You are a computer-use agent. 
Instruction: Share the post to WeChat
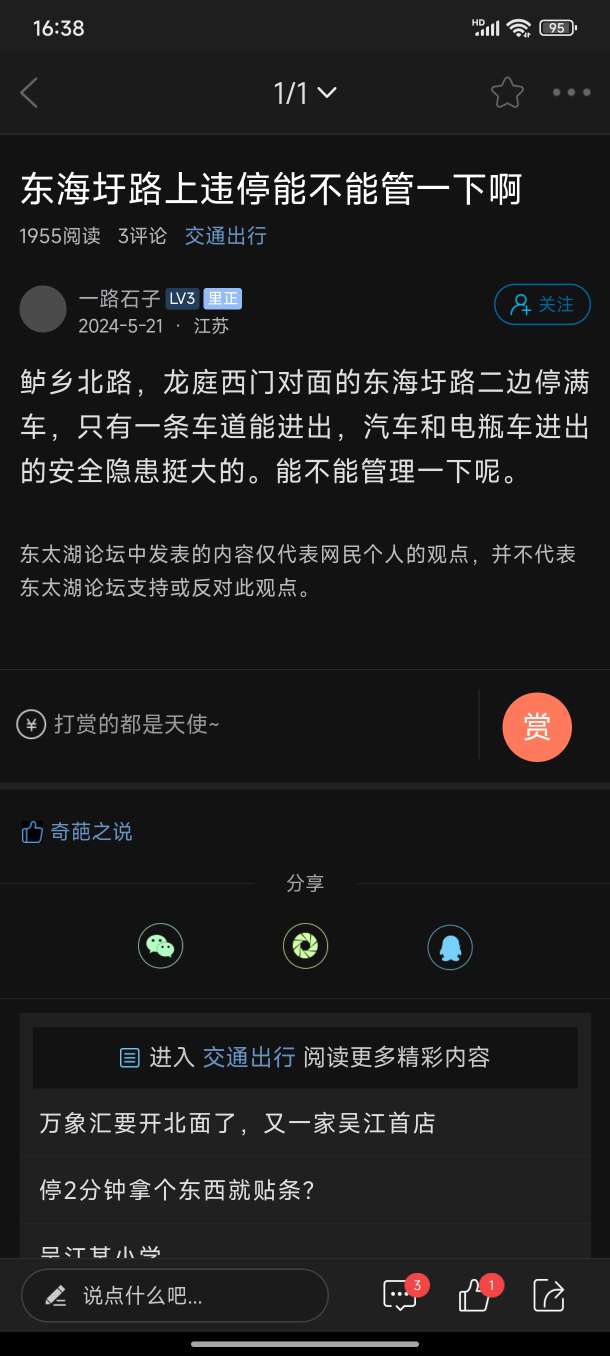tap(160, 945)
